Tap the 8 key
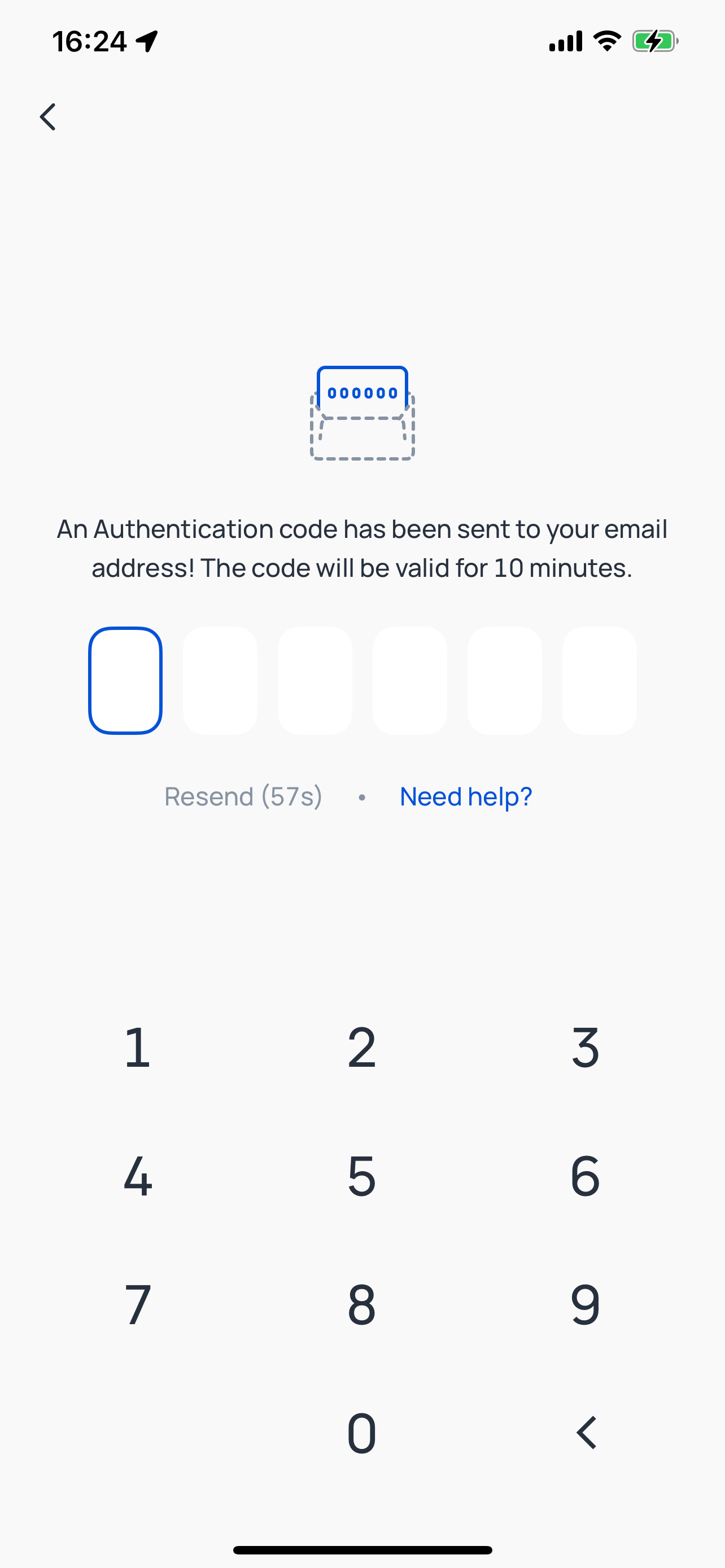The image size is (725, 1568). (361, 1304)
